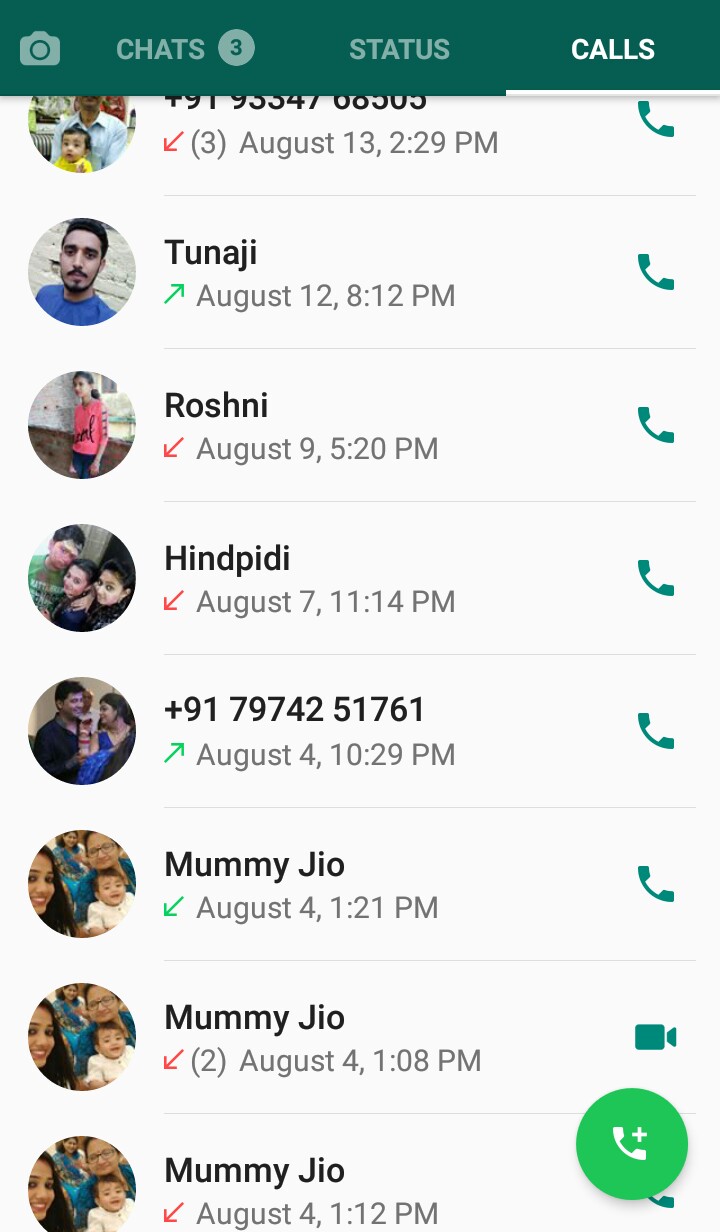Select the Calls tab
The image size is (720, 1232).
(x=612, y=49)
